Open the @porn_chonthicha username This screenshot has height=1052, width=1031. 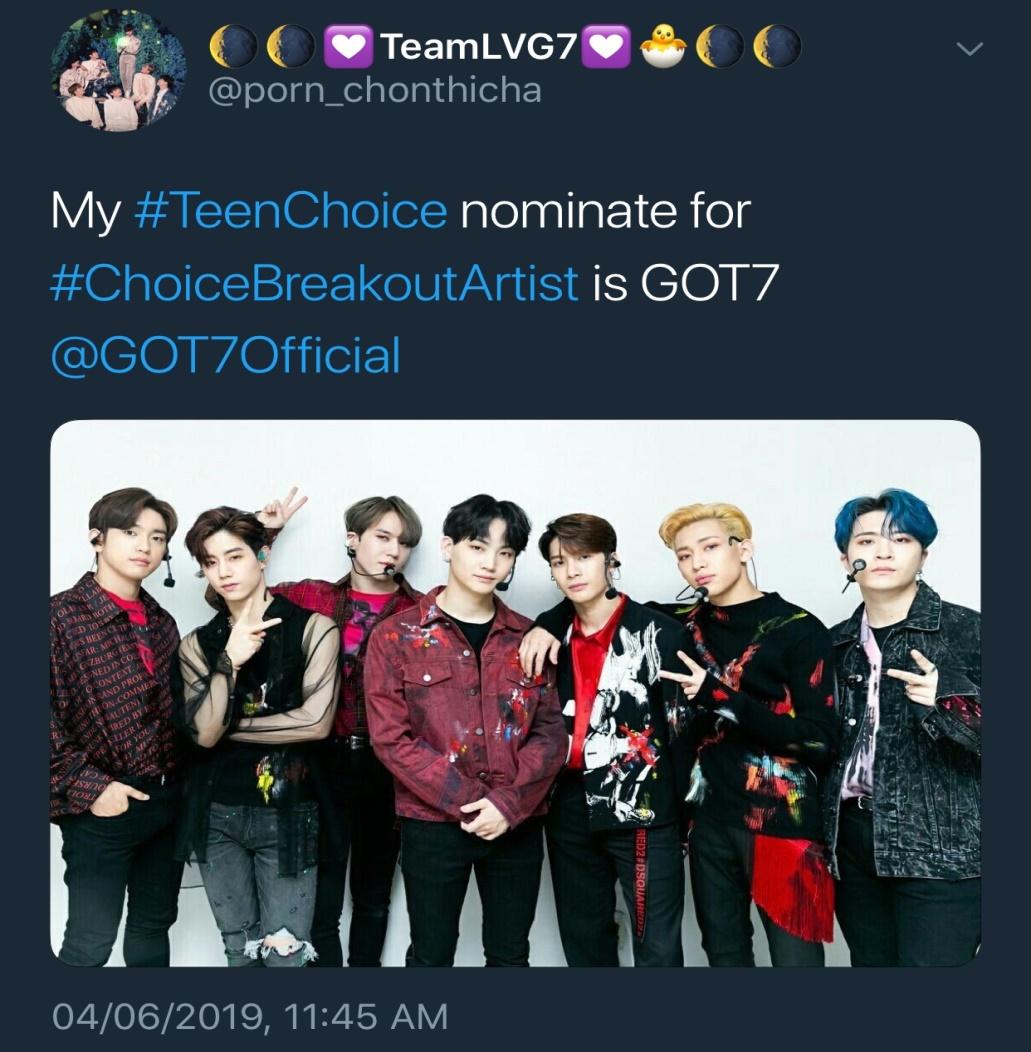374,91
